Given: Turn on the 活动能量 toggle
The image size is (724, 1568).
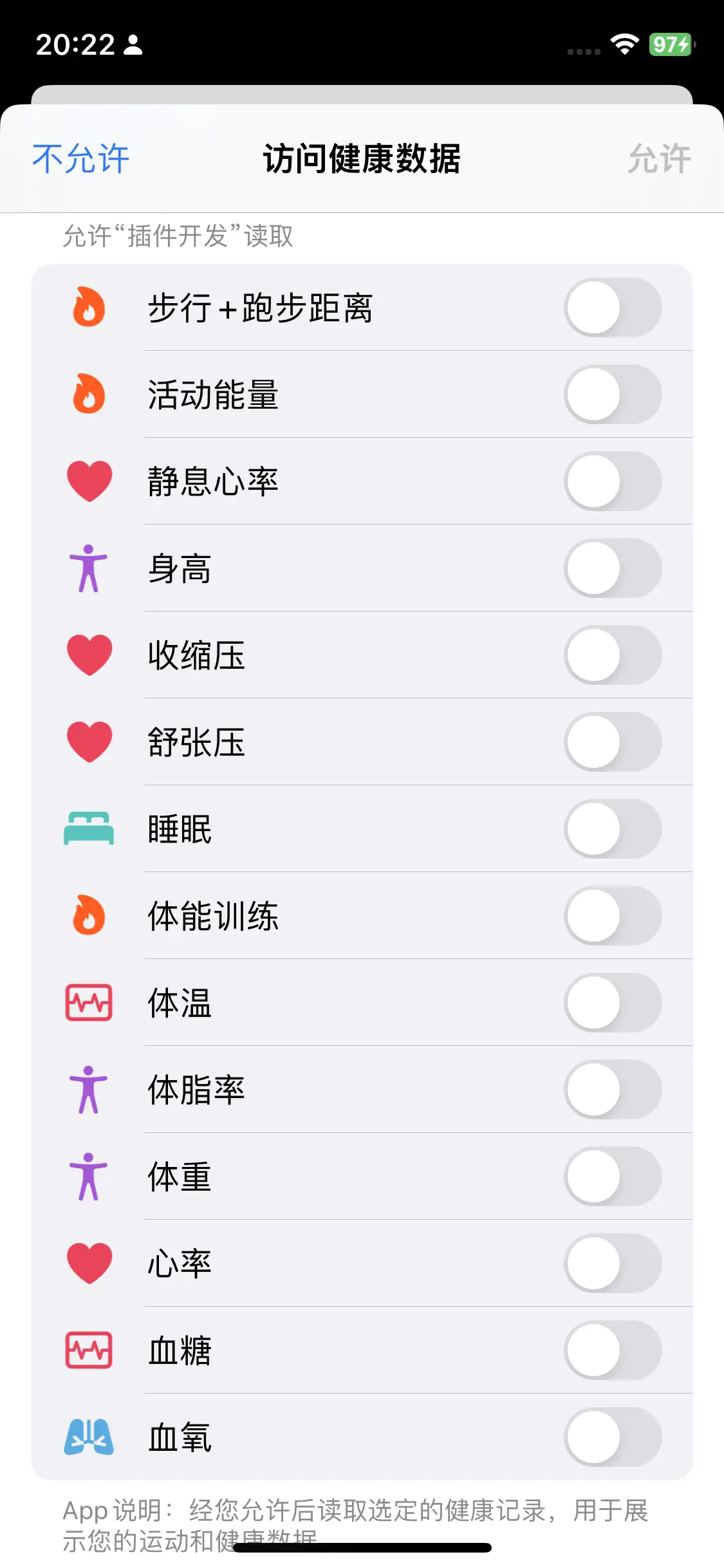Looking at the screenshot, I should [613, 395].
